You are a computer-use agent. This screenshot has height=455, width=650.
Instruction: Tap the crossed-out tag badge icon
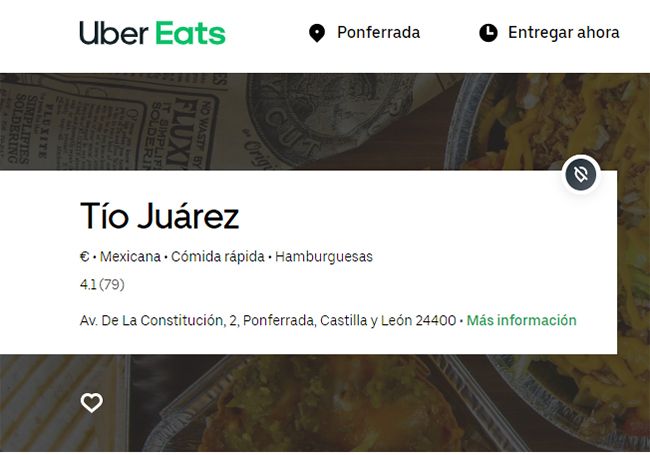581,175
